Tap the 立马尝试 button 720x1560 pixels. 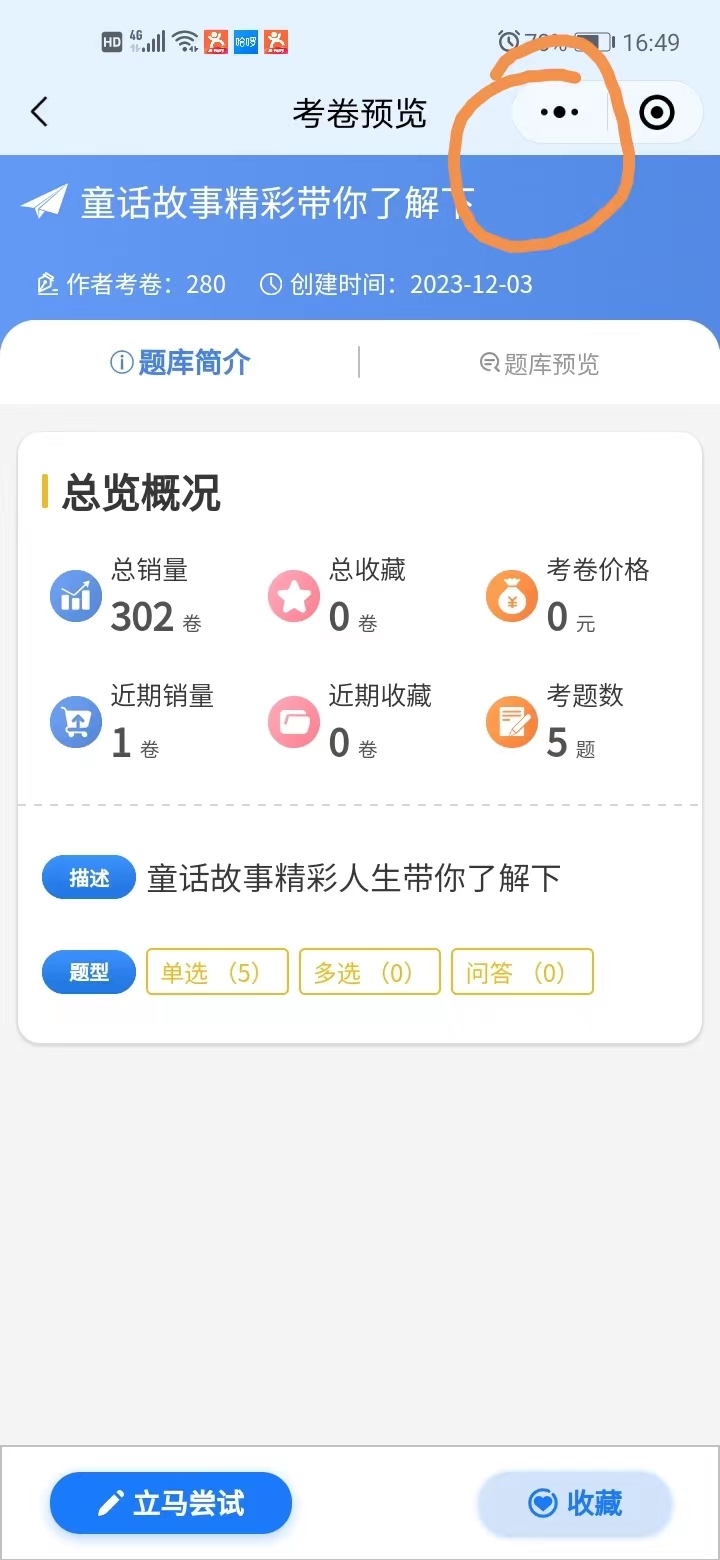171,1503
